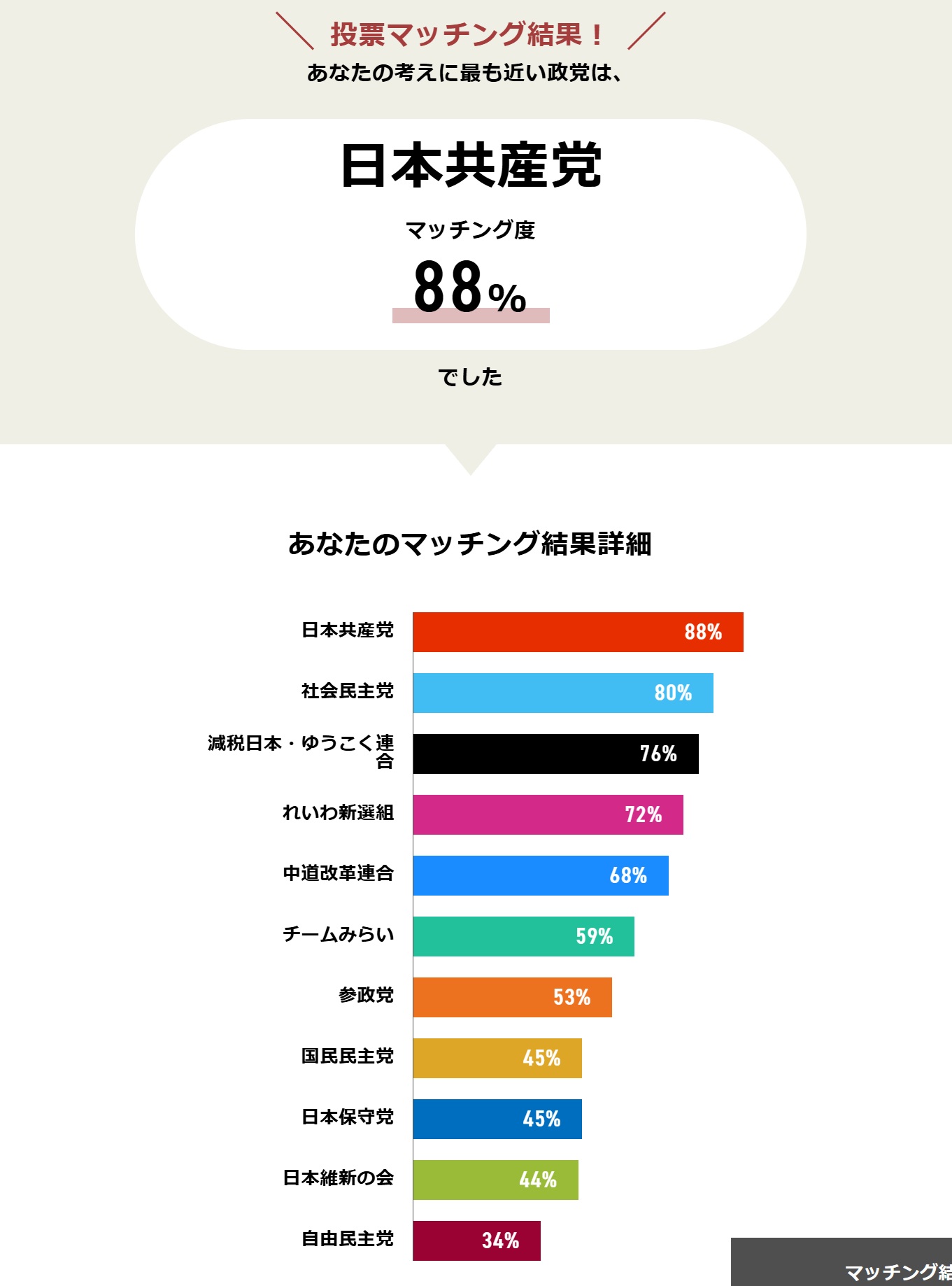Tap the dark マッチング結 button
The image size is (952, 1286).
[841, 1262]
